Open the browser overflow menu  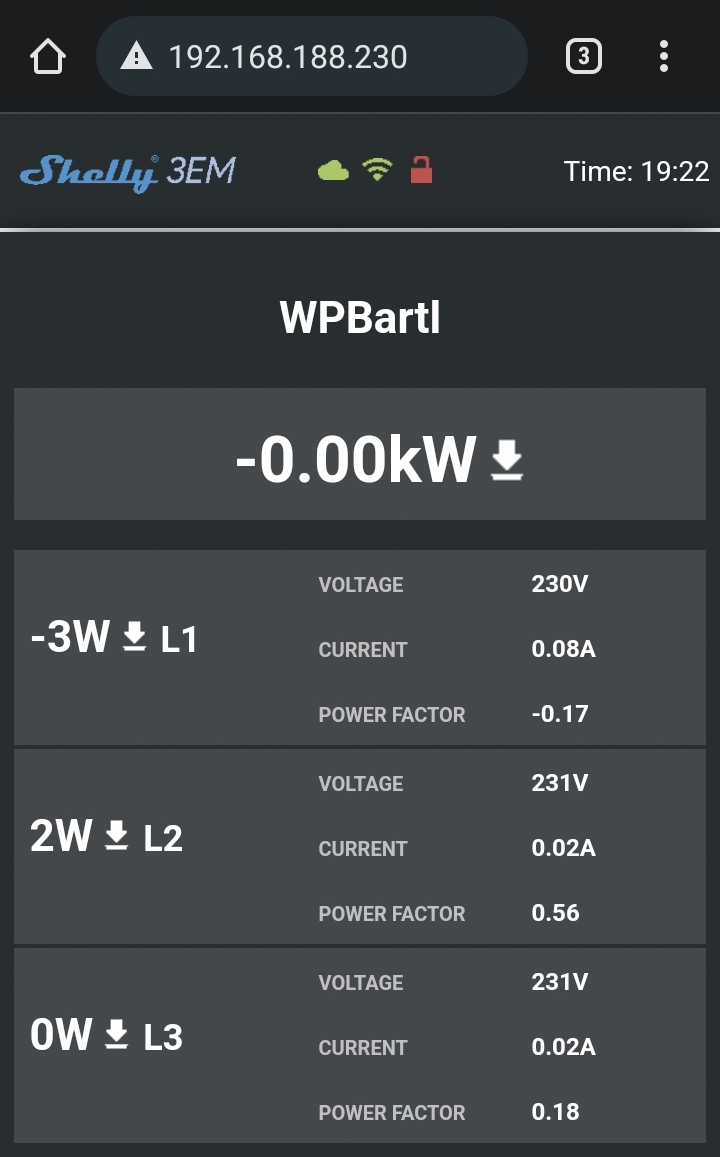pyautogui.click(x=664, y=57)
